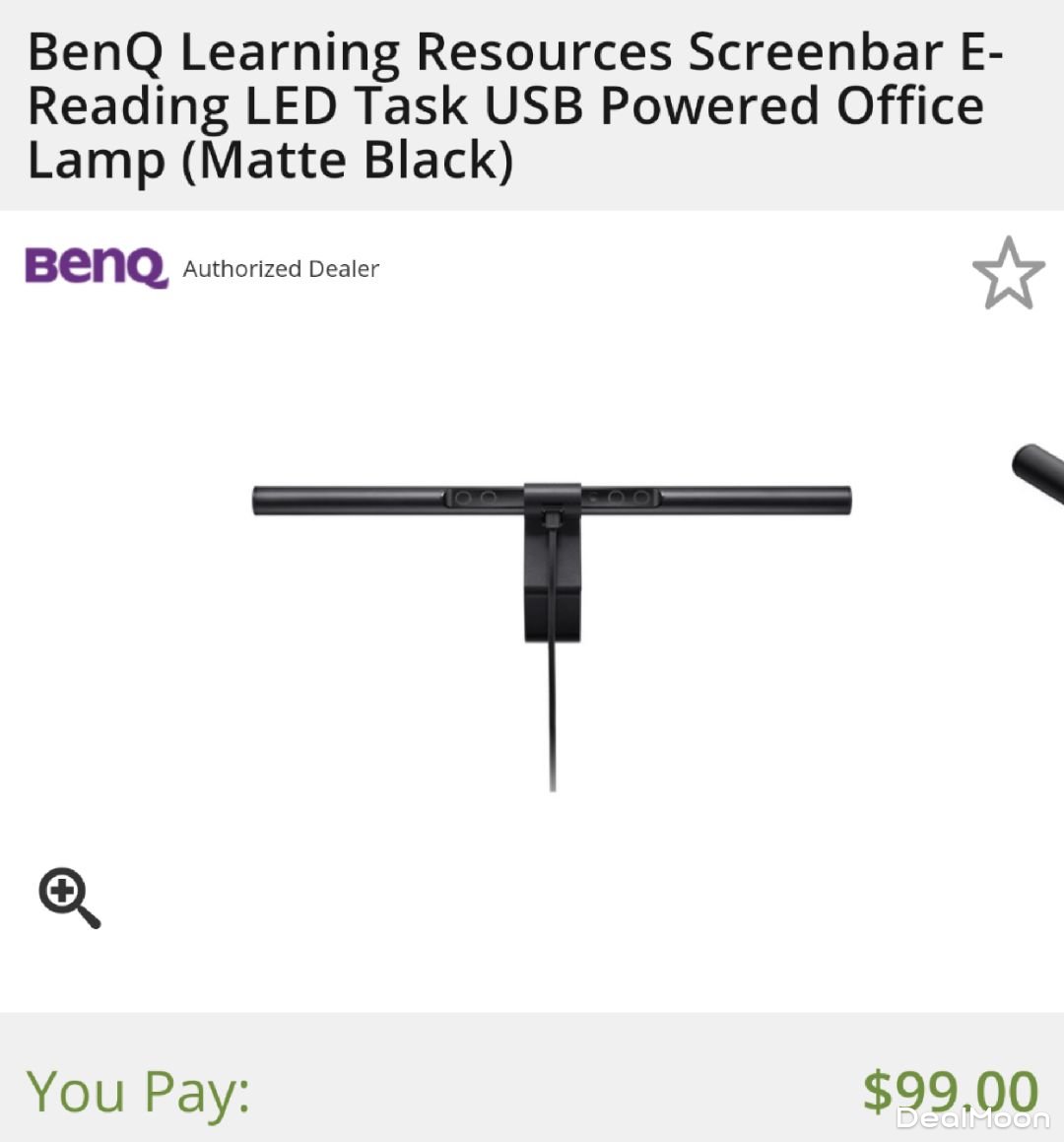The height and width of the screenshot is (1142, 1064).
Task: Add the lamp to favorites with the star
Action: click(1008, 274)
